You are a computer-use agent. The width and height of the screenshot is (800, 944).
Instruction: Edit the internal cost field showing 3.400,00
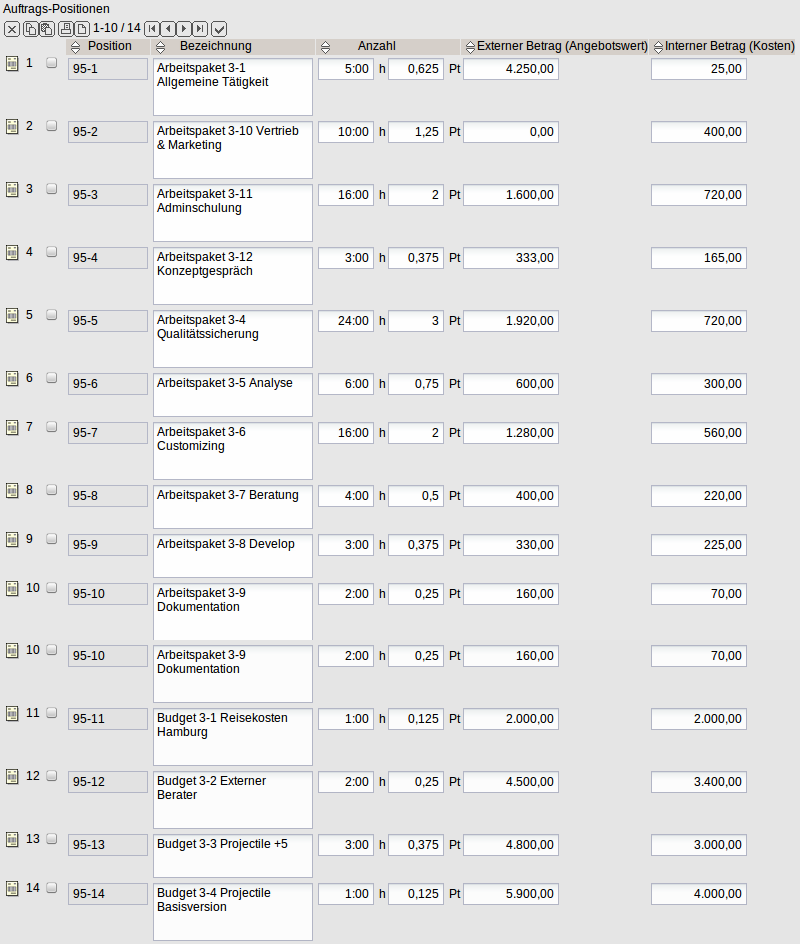(698, 782)
